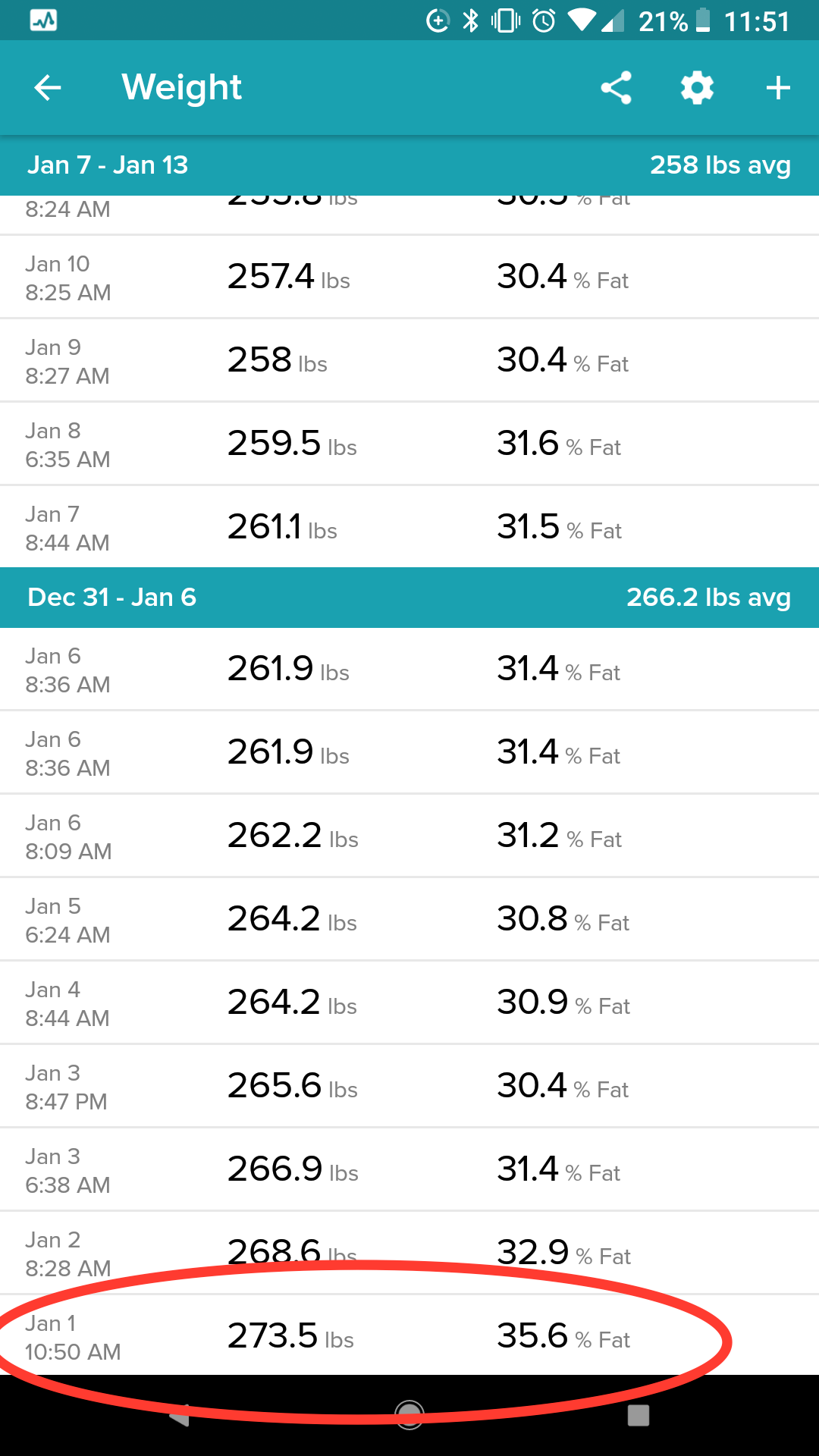
Task: Open the Jan 1 273.5 lbs entry
Action: coord(409,1335)
